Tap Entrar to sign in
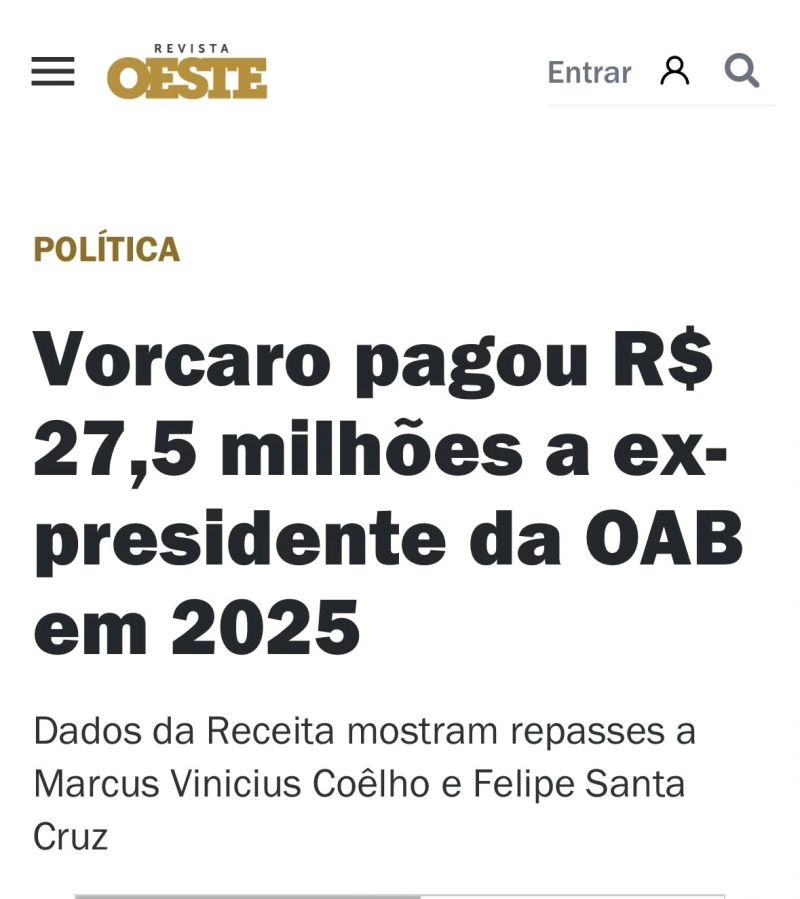The height and width of the screenshot is (899, 800). (589, 72)
